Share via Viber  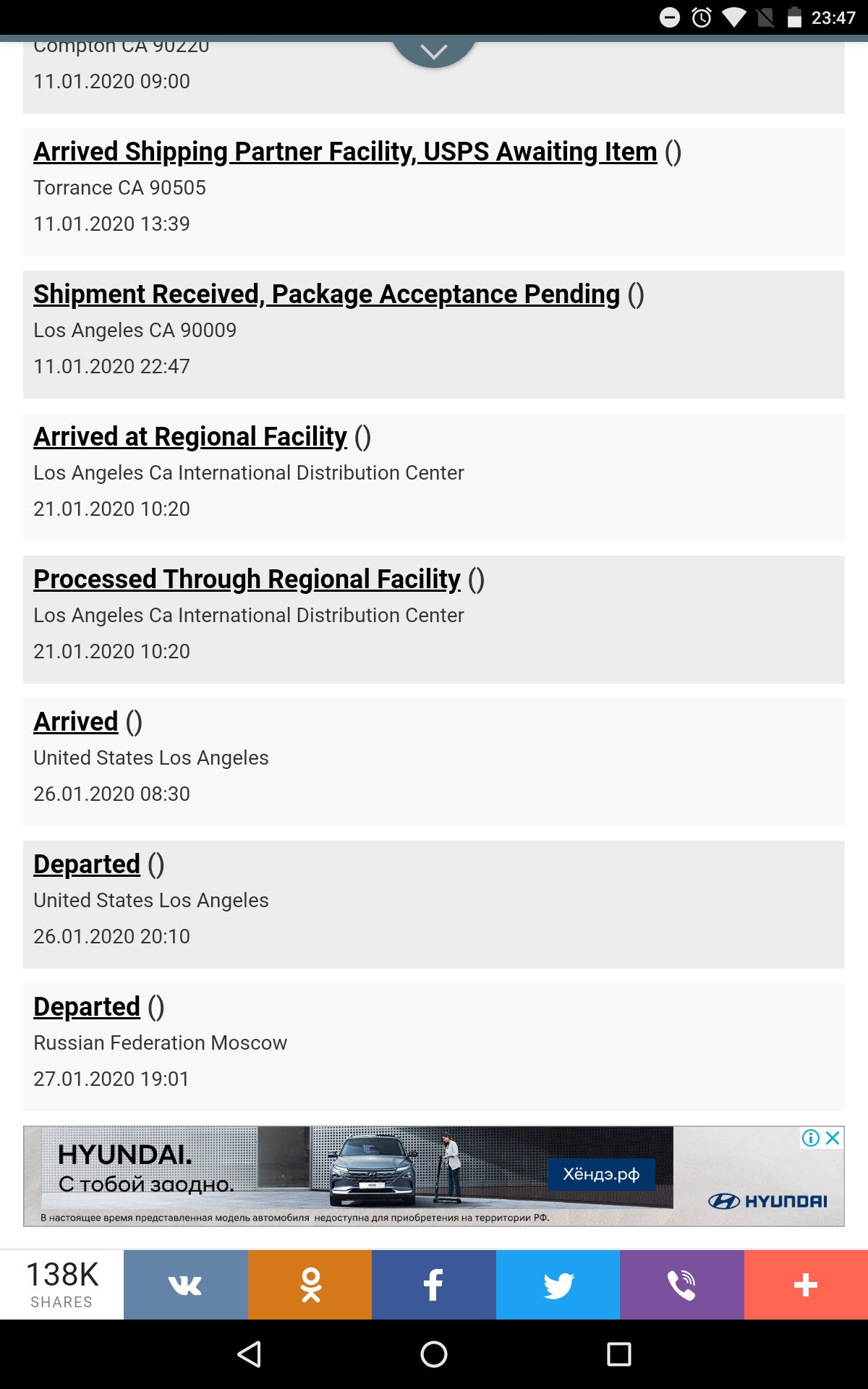click(682, 1285)
